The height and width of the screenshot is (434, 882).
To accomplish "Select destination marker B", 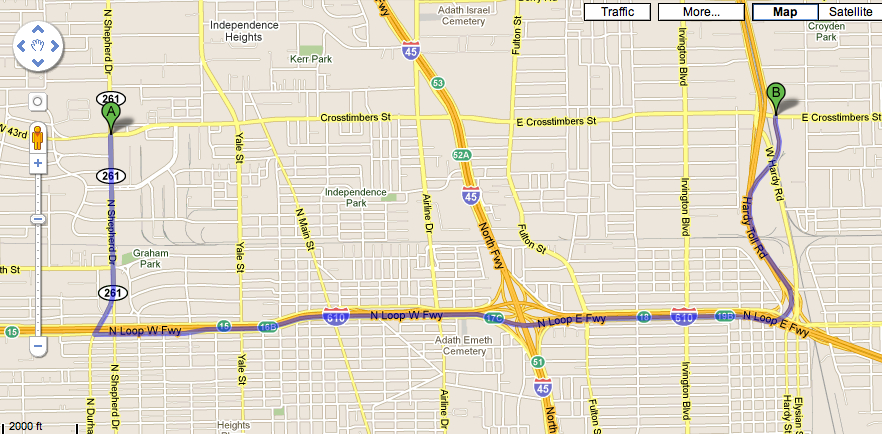I will pos(775,95).
